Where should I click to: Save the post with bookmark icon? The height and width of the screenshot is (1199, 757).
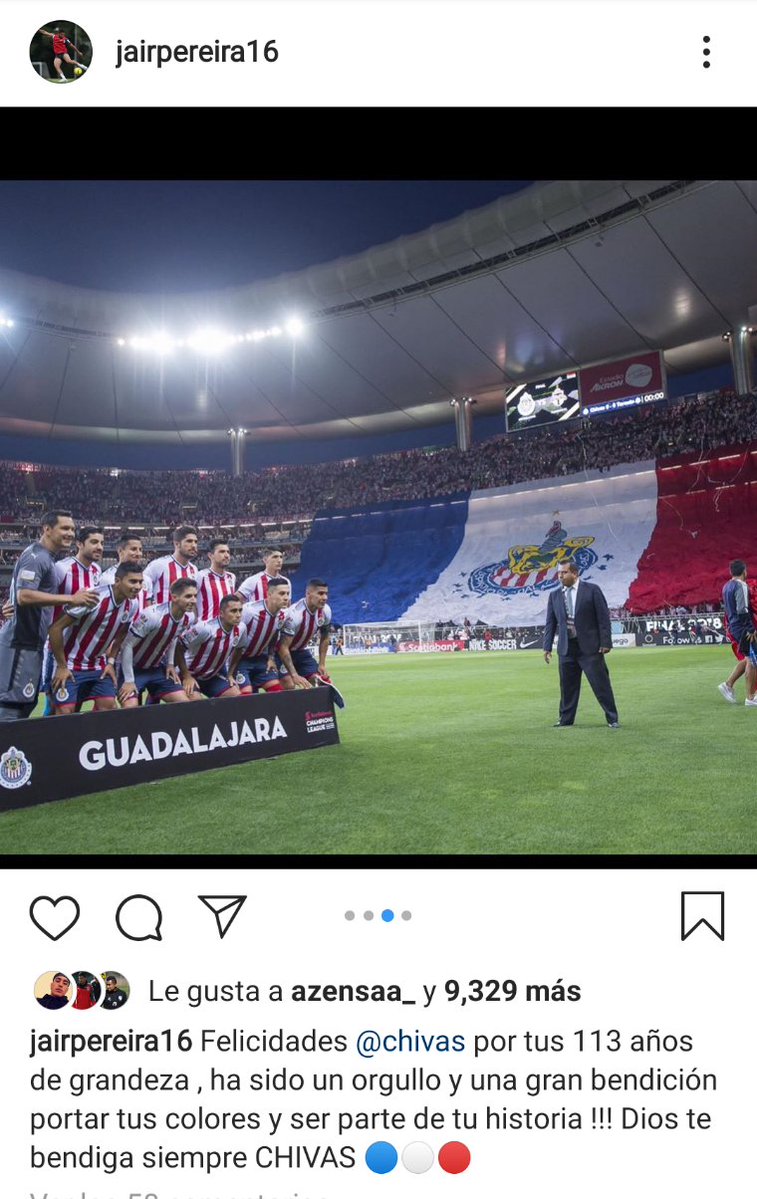(x=702, y=916)
